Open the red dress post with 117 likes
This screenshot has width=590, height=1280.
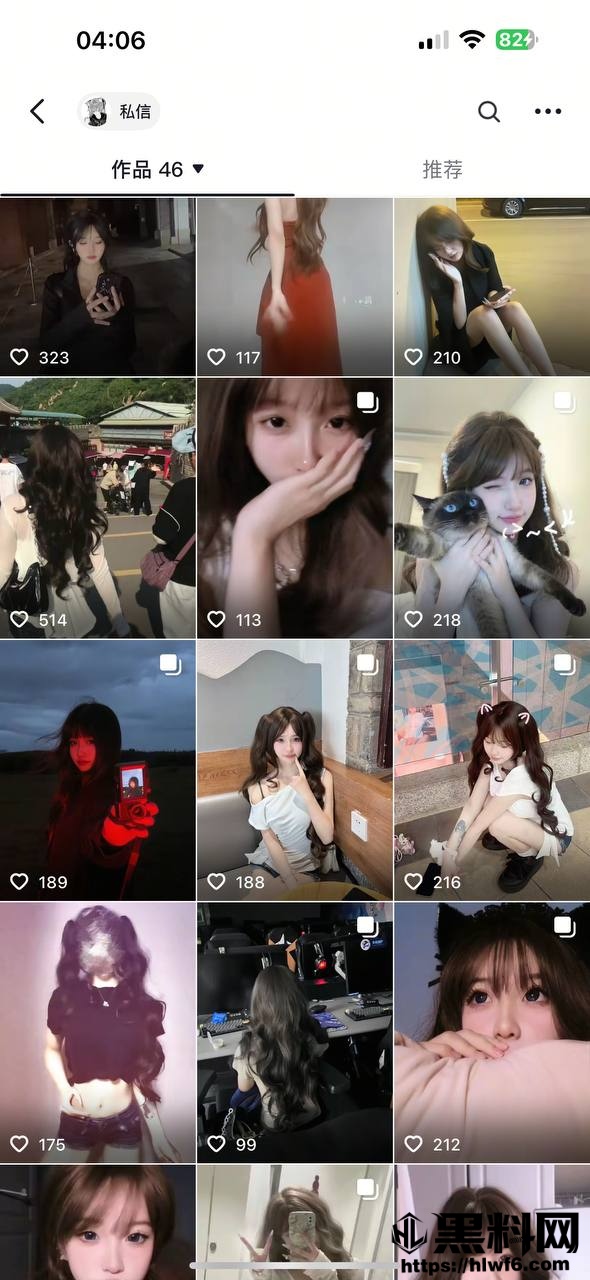tap(294, 286)
